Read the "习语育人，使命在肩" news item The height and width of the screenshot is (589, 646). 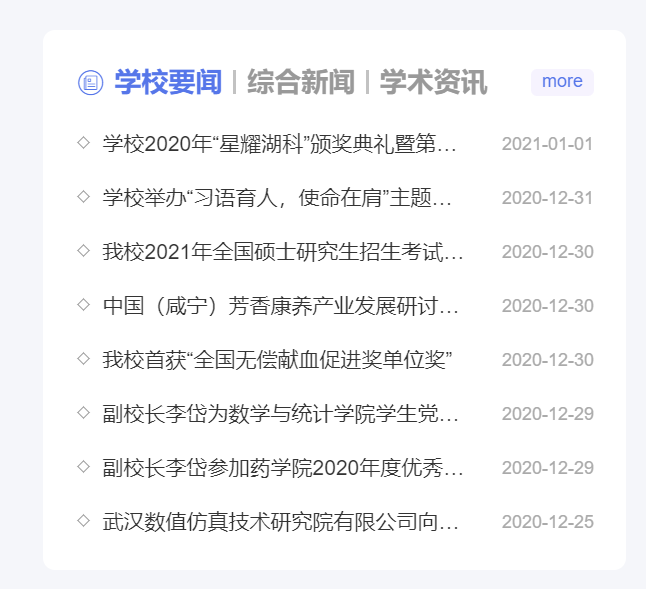[x=278, y=198]
